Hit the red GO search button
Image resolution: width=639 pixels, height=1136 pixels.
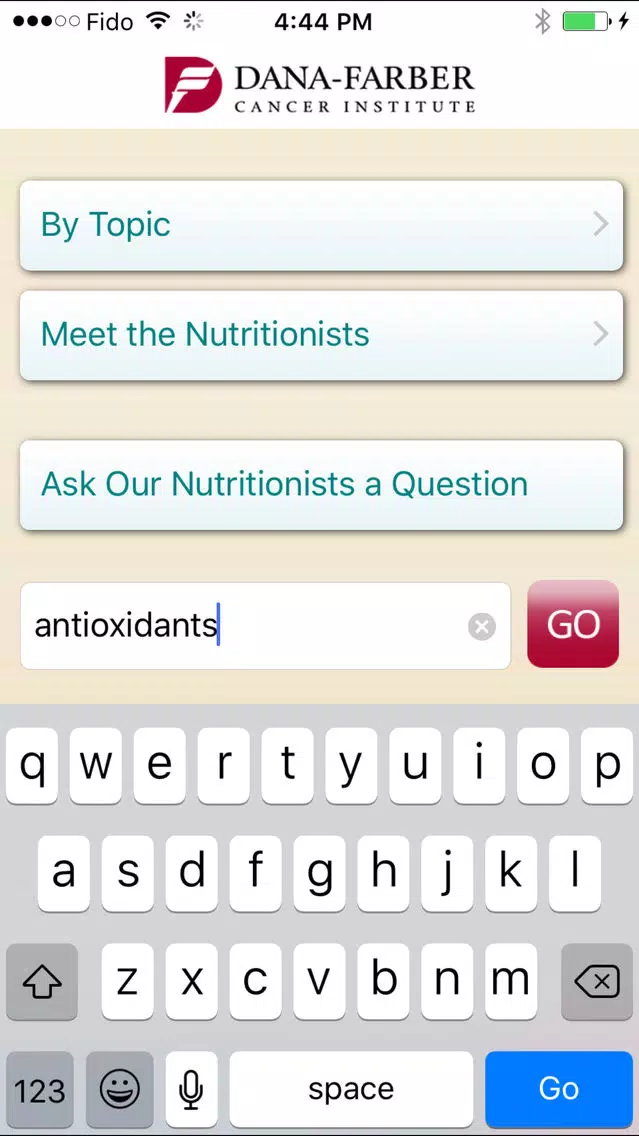(573, 624)
